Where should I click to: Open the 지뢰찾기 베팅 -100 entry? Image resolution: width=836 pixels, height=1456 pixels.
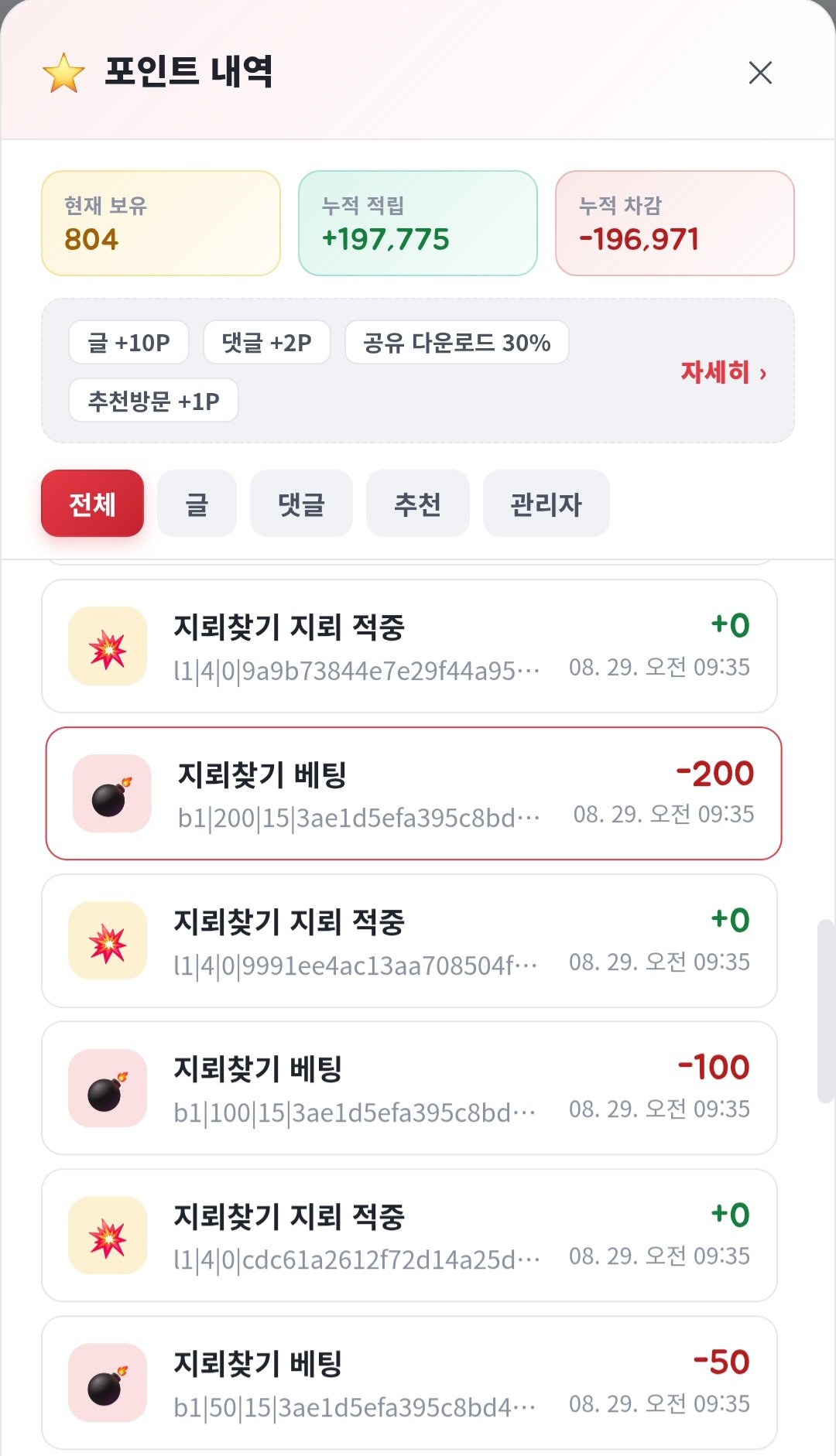[409, 1088]
